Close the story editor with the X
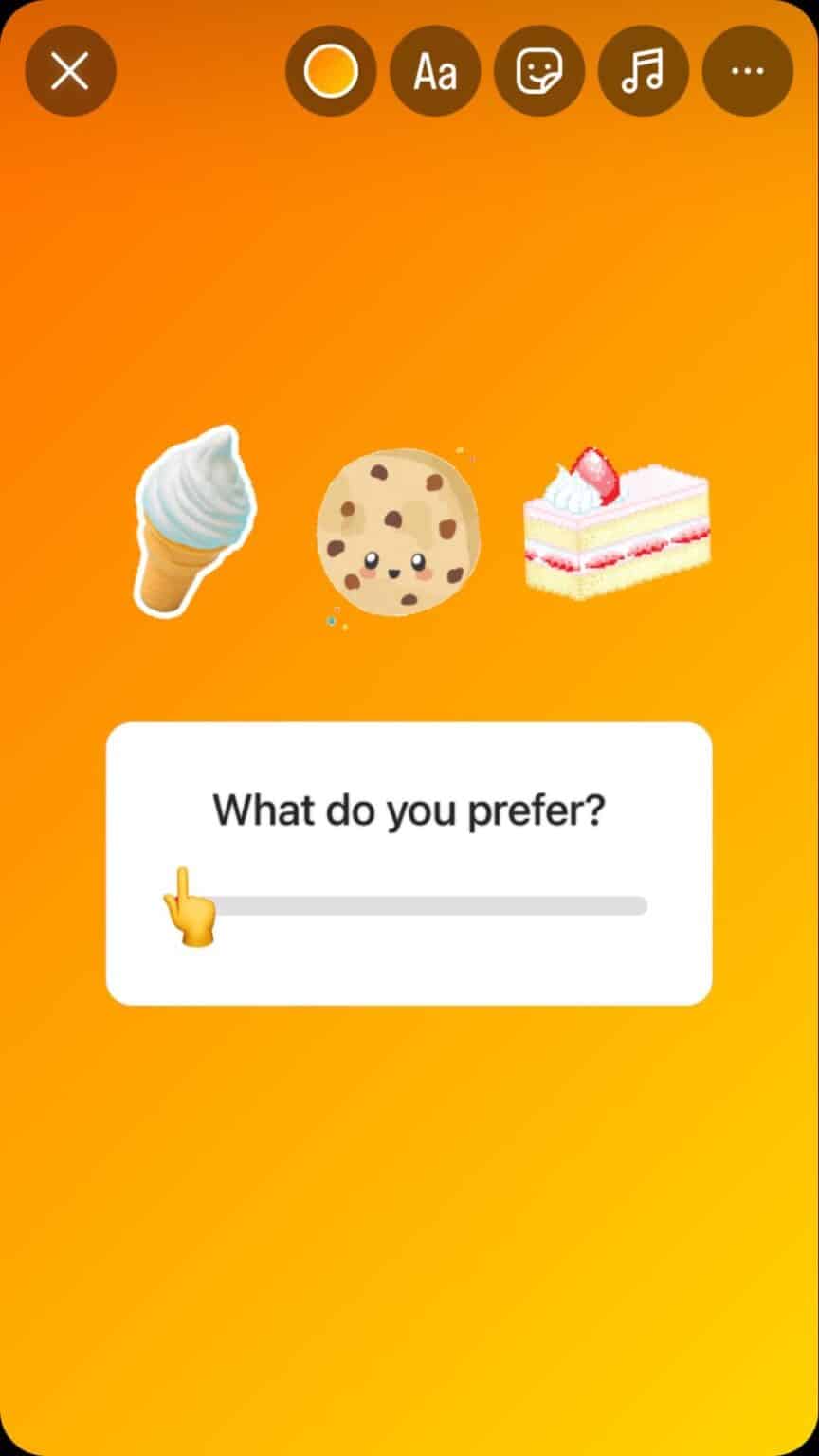 click(70, 71)
